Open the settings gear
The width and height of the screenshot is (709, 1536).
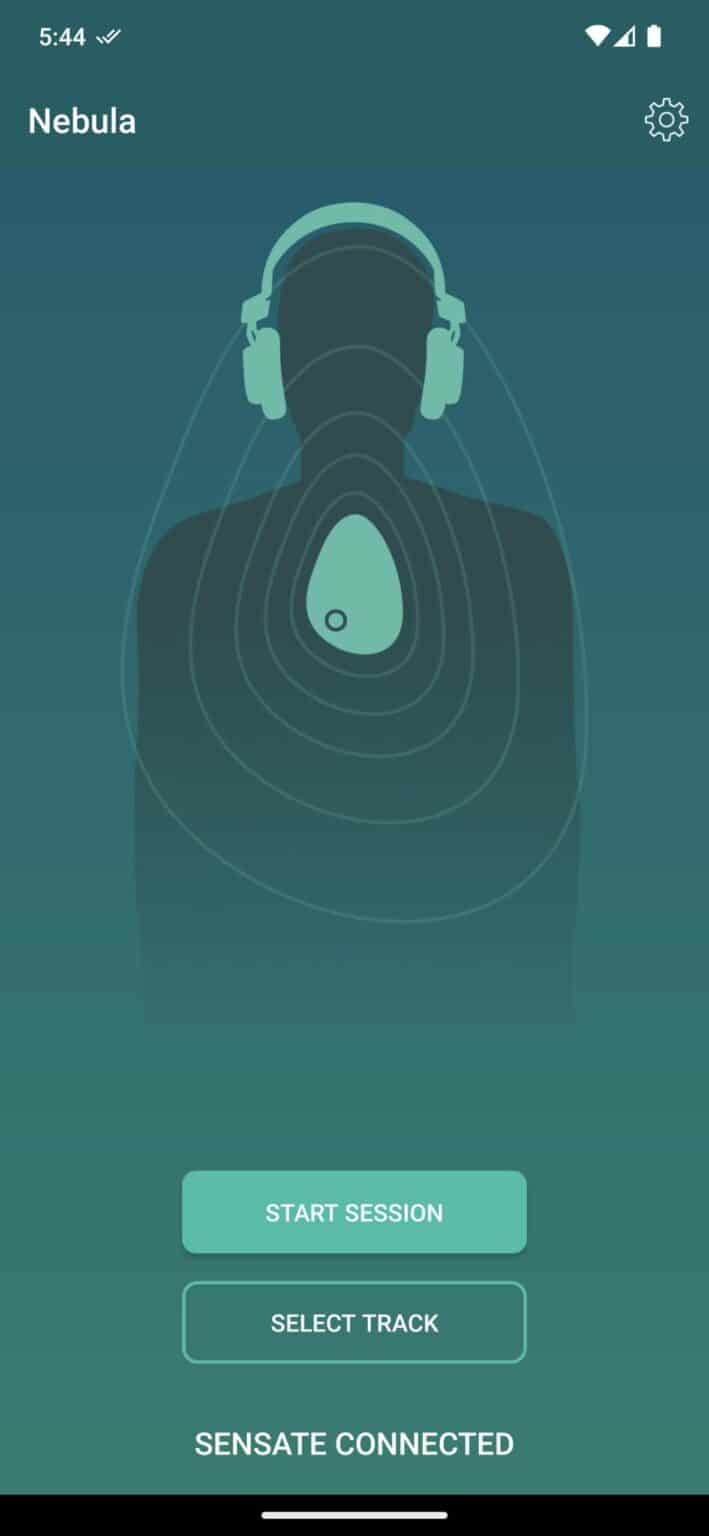[x=666, y=120]
